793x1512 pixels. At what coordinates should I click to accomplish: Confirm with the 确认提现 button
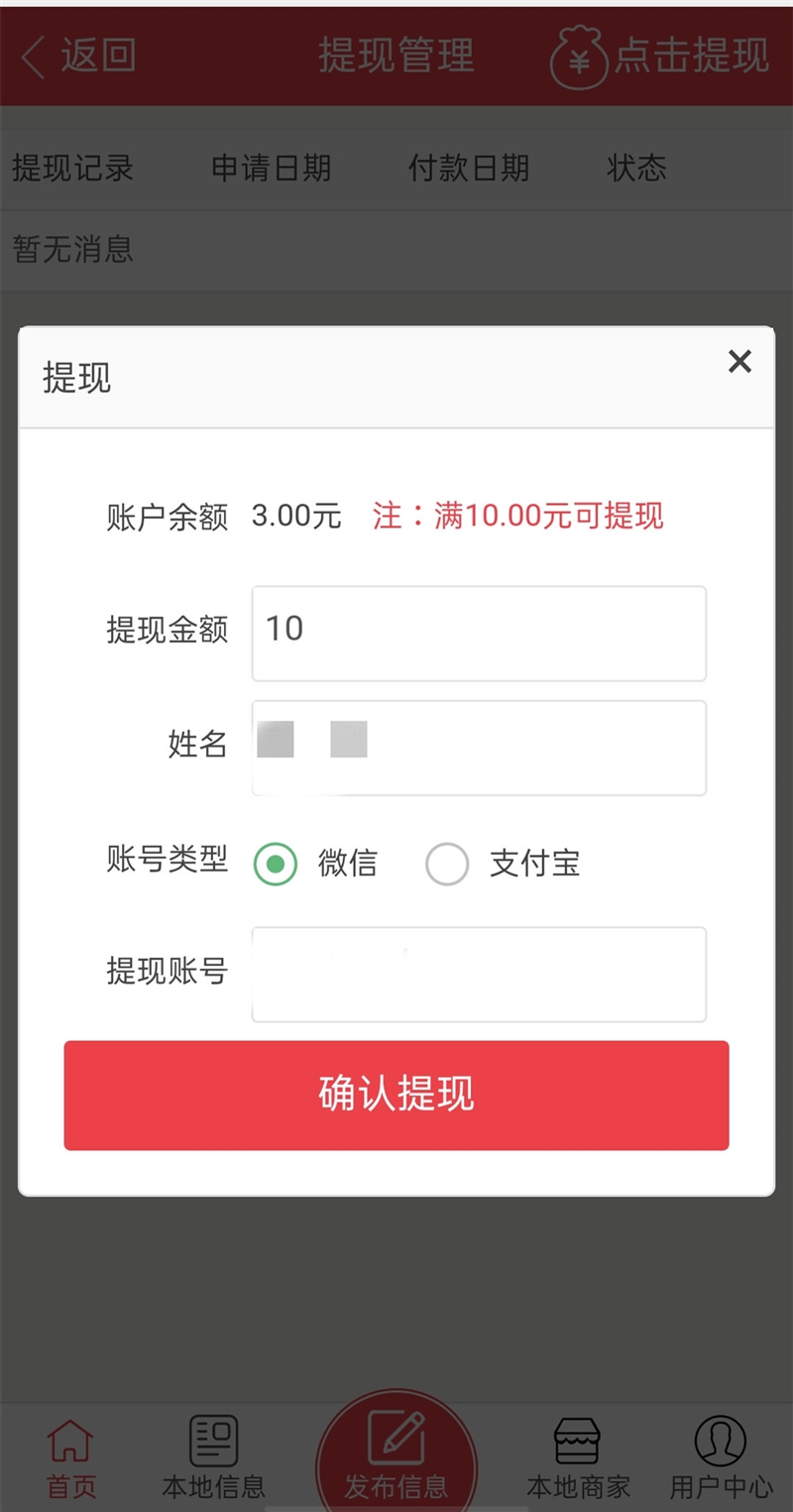click(x=396, y=1095)
